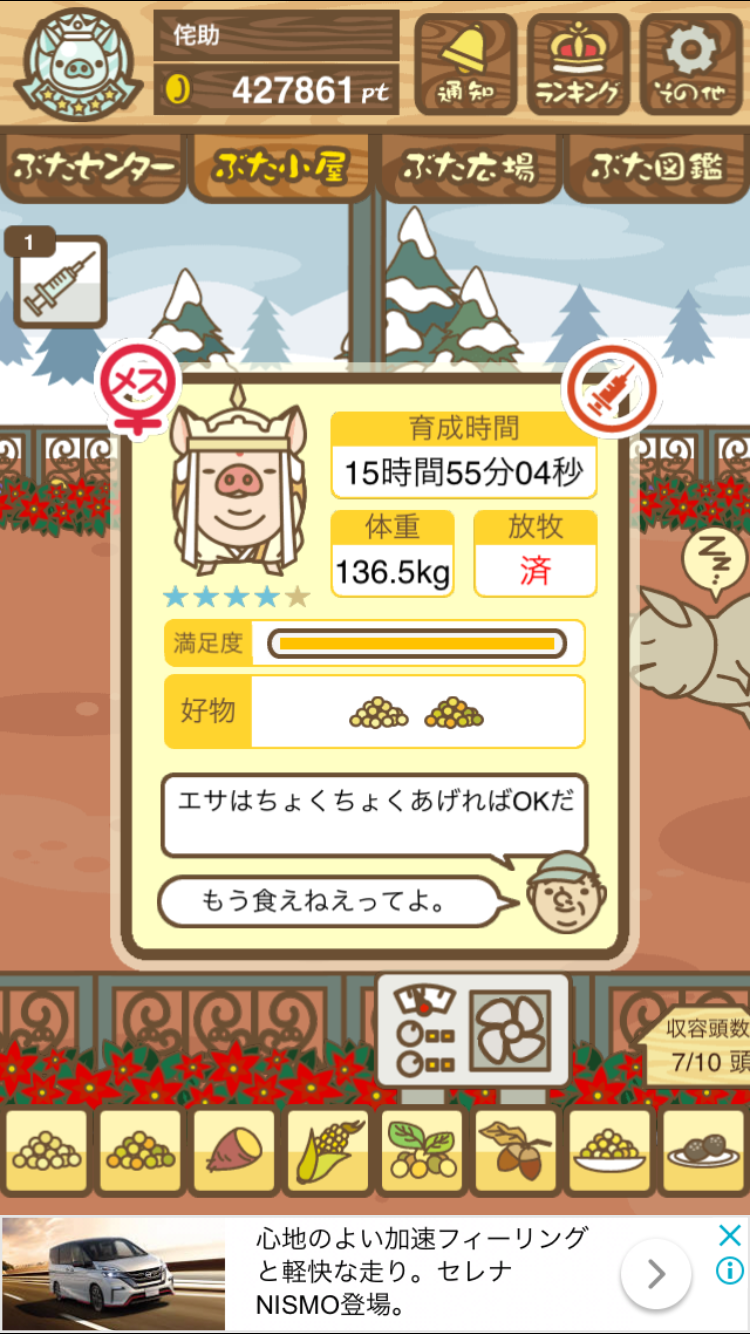Image resolution: width=750 pixels, height=1334 pixels.
Task: Switch to ぶた図鑑 tab
Action: 656,167
